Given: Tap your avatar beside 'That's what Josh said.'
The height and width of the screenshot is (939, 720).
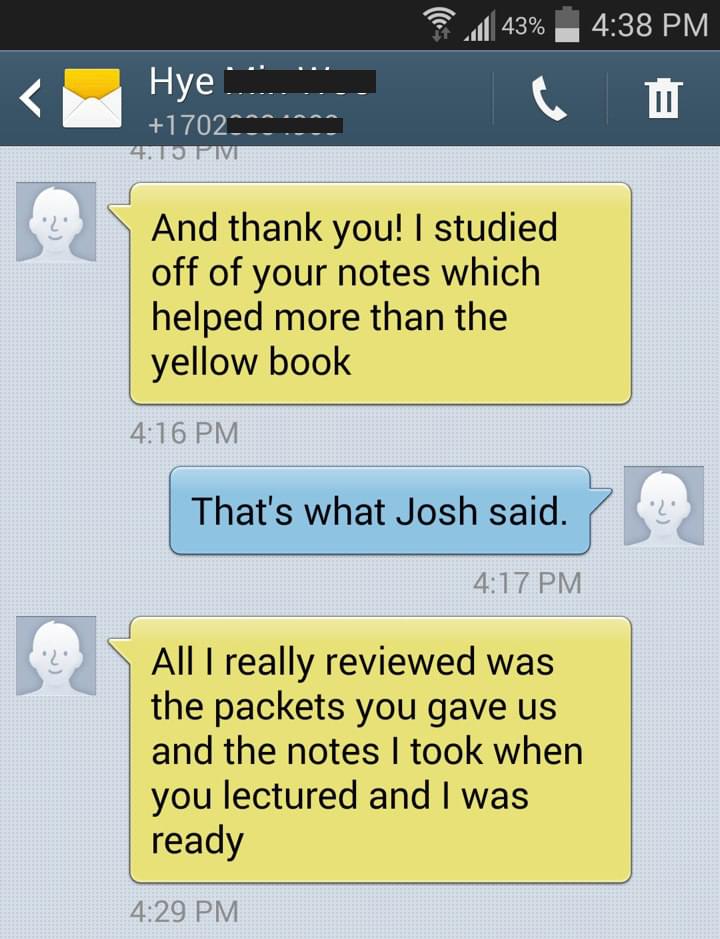Looking at the screenshot, I should point(663,506).
